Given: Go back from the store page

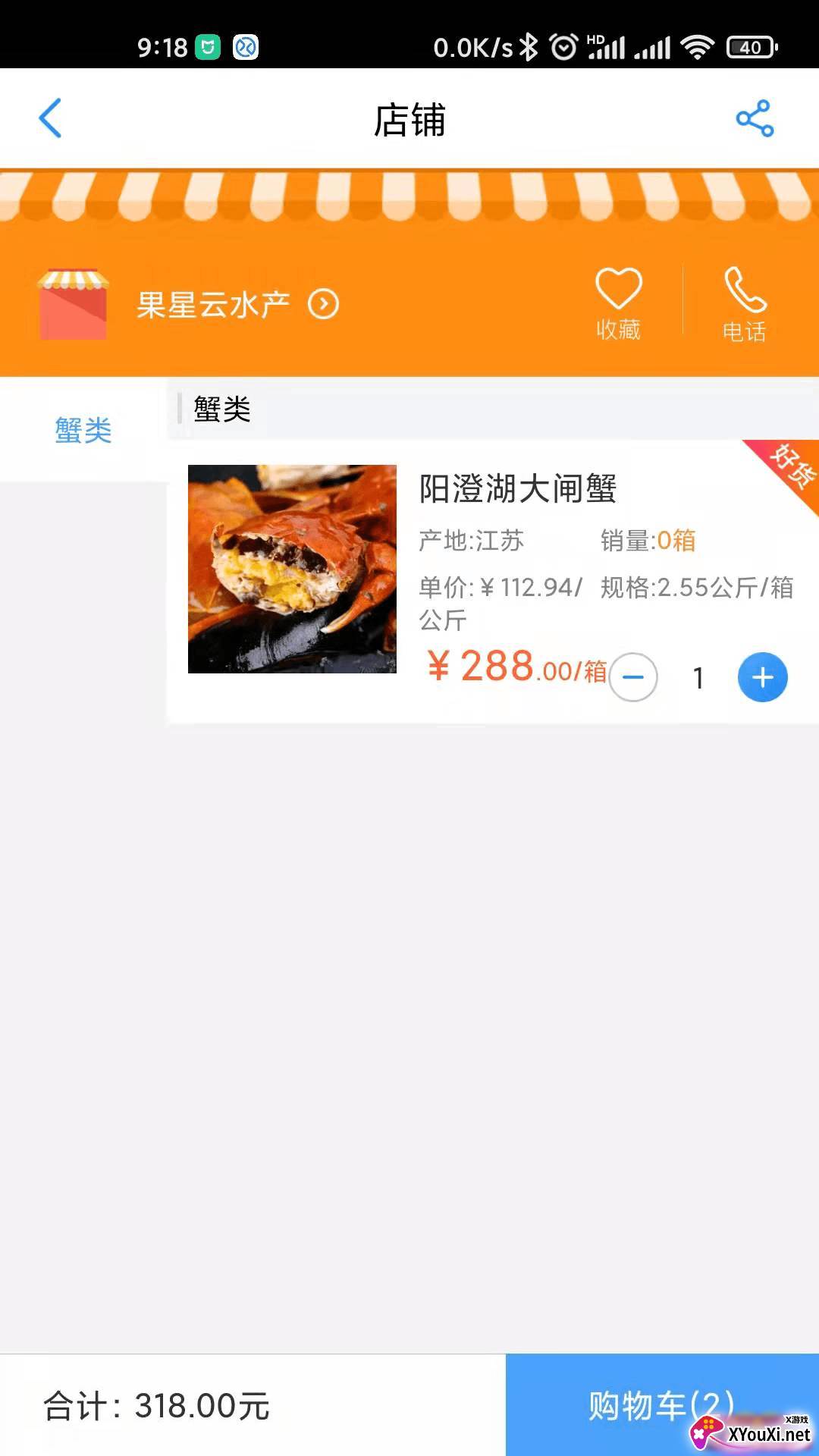Looking at the screenshot, I should pos(50,119).
